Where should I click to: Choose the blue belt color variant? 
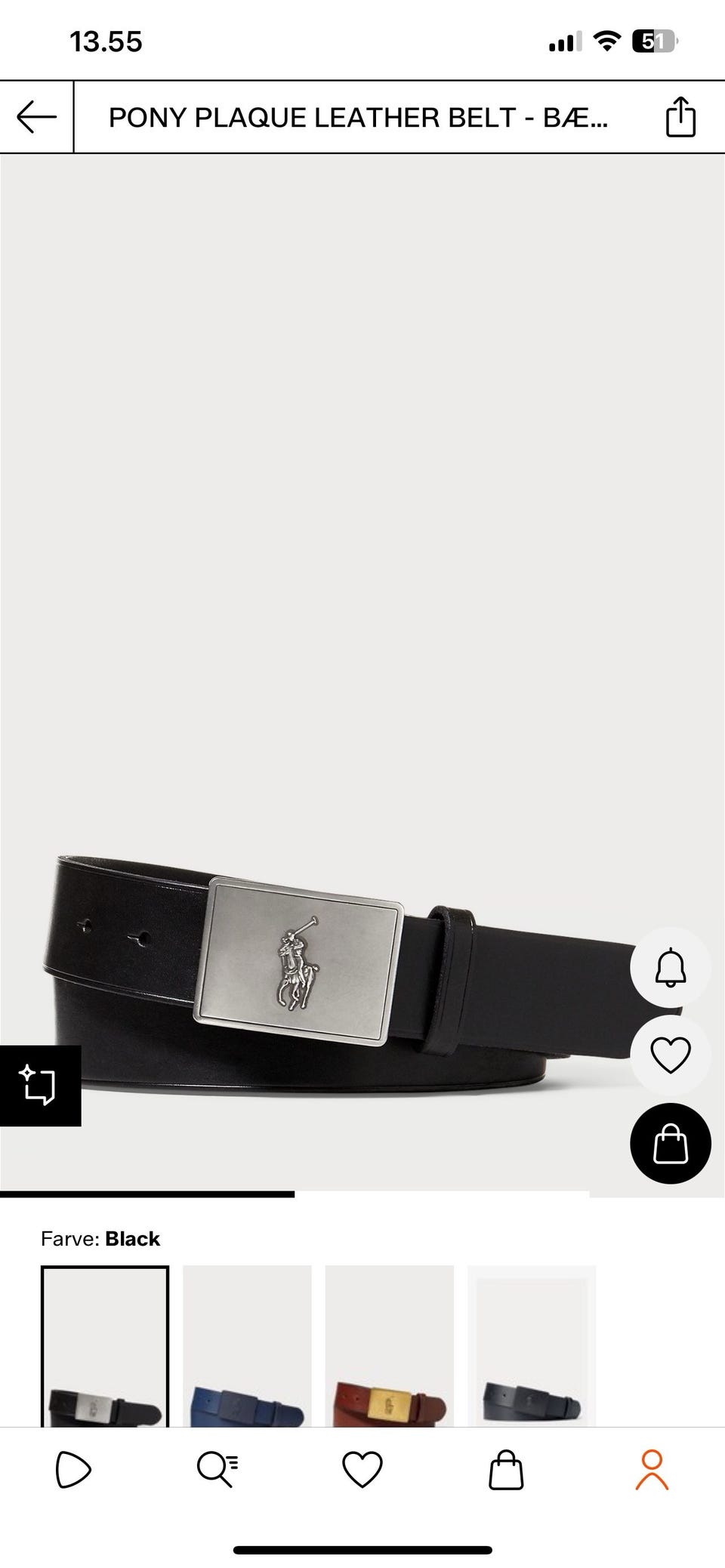coord(247,1346)
